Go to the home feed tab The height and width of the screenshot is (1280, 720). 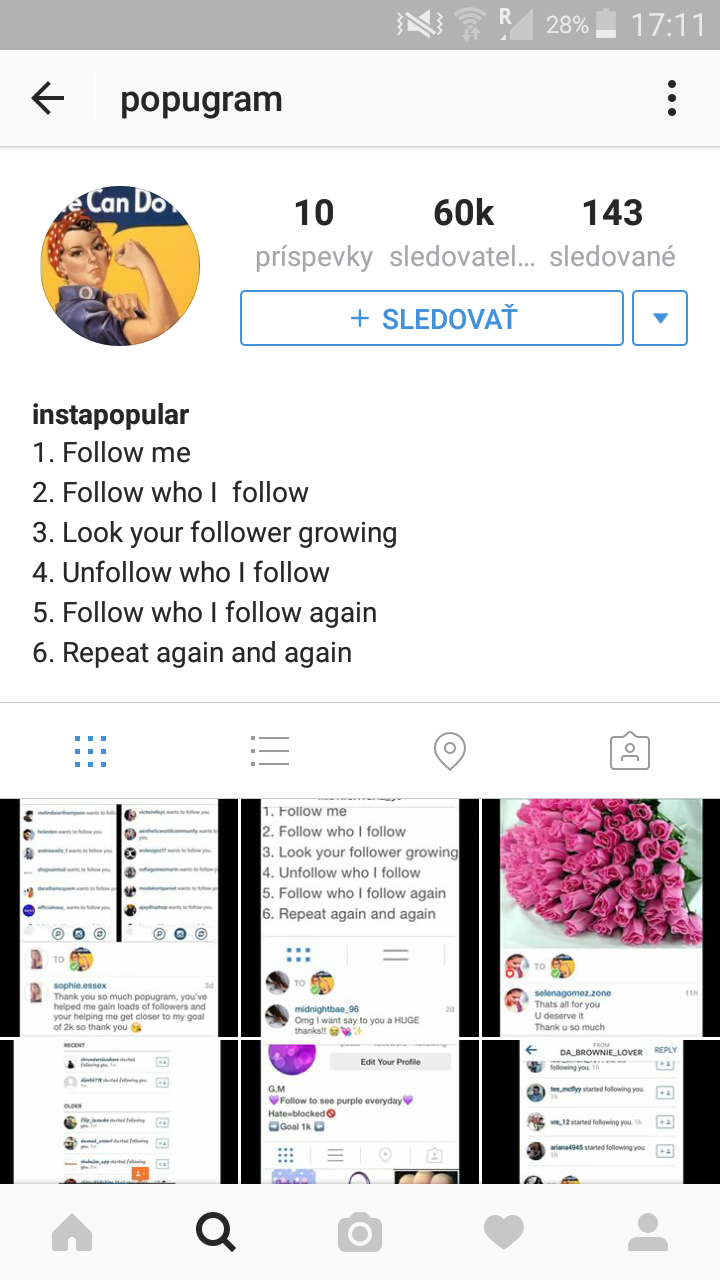[72, 1232]
